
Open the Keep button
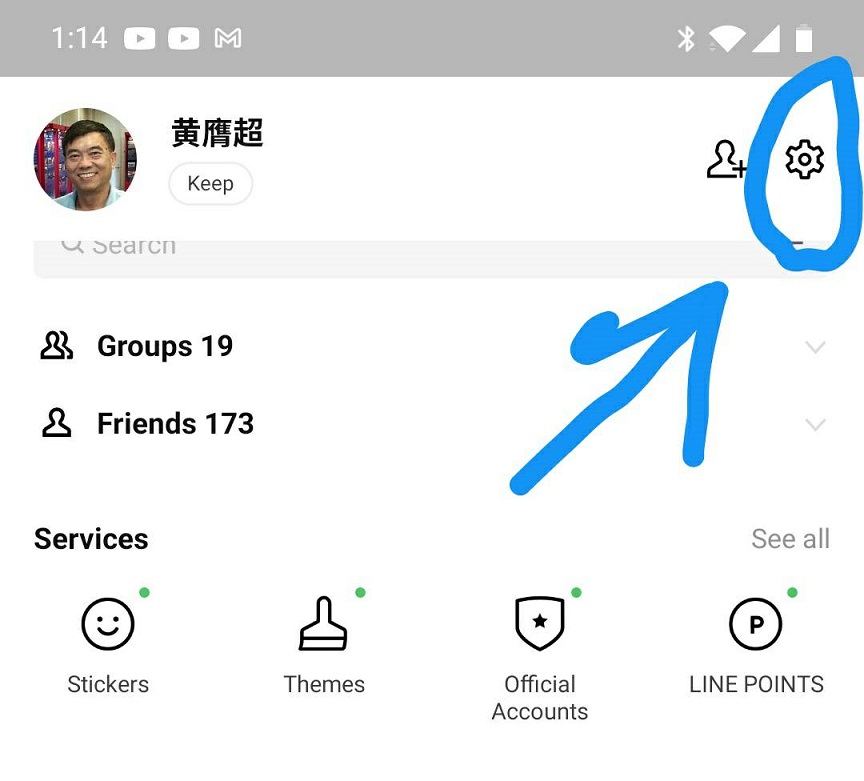(x=210, y=184)
